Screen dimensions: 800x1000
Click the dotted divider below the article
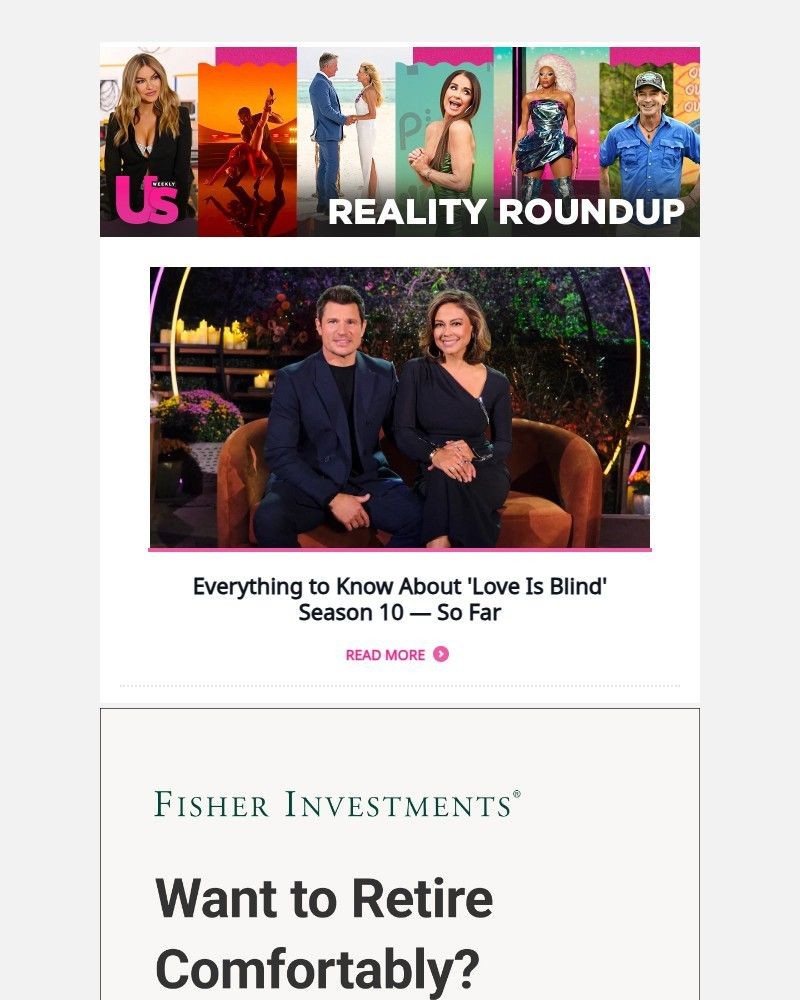400,685
